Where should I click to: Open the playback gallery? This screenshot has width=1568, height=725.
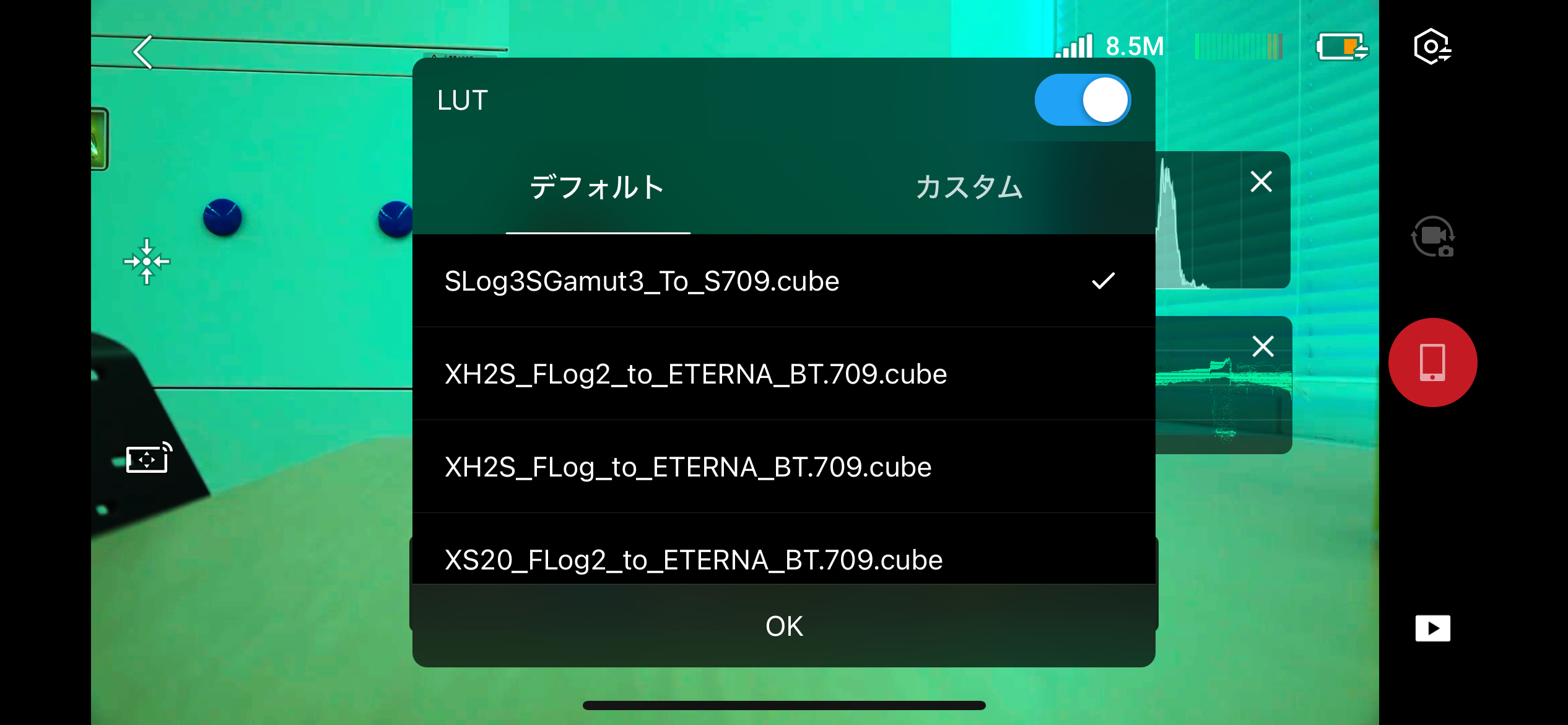click(x=1432, y=628)
